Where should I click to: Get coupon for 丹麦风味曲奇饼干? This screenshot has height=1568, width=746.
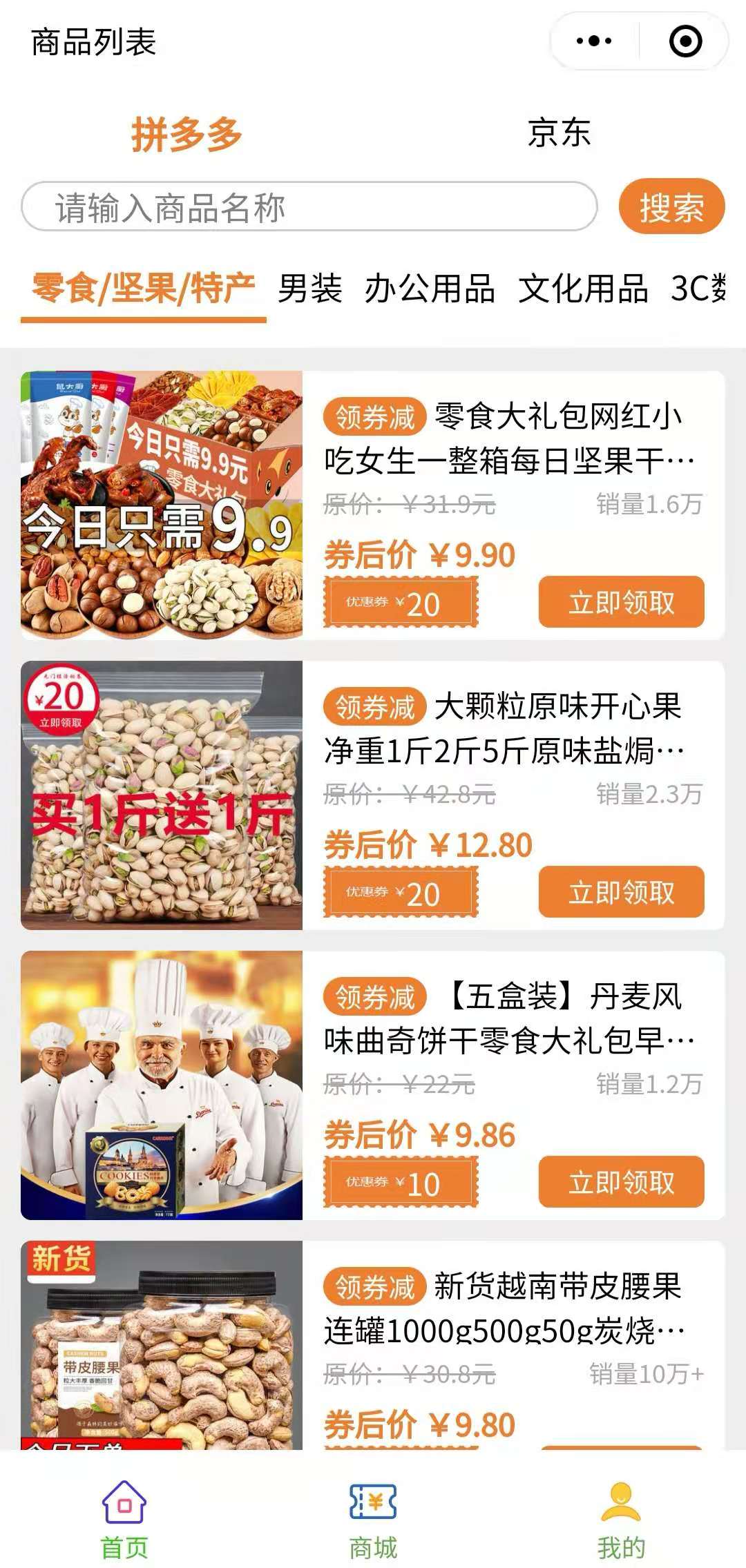coord(621,1182)
